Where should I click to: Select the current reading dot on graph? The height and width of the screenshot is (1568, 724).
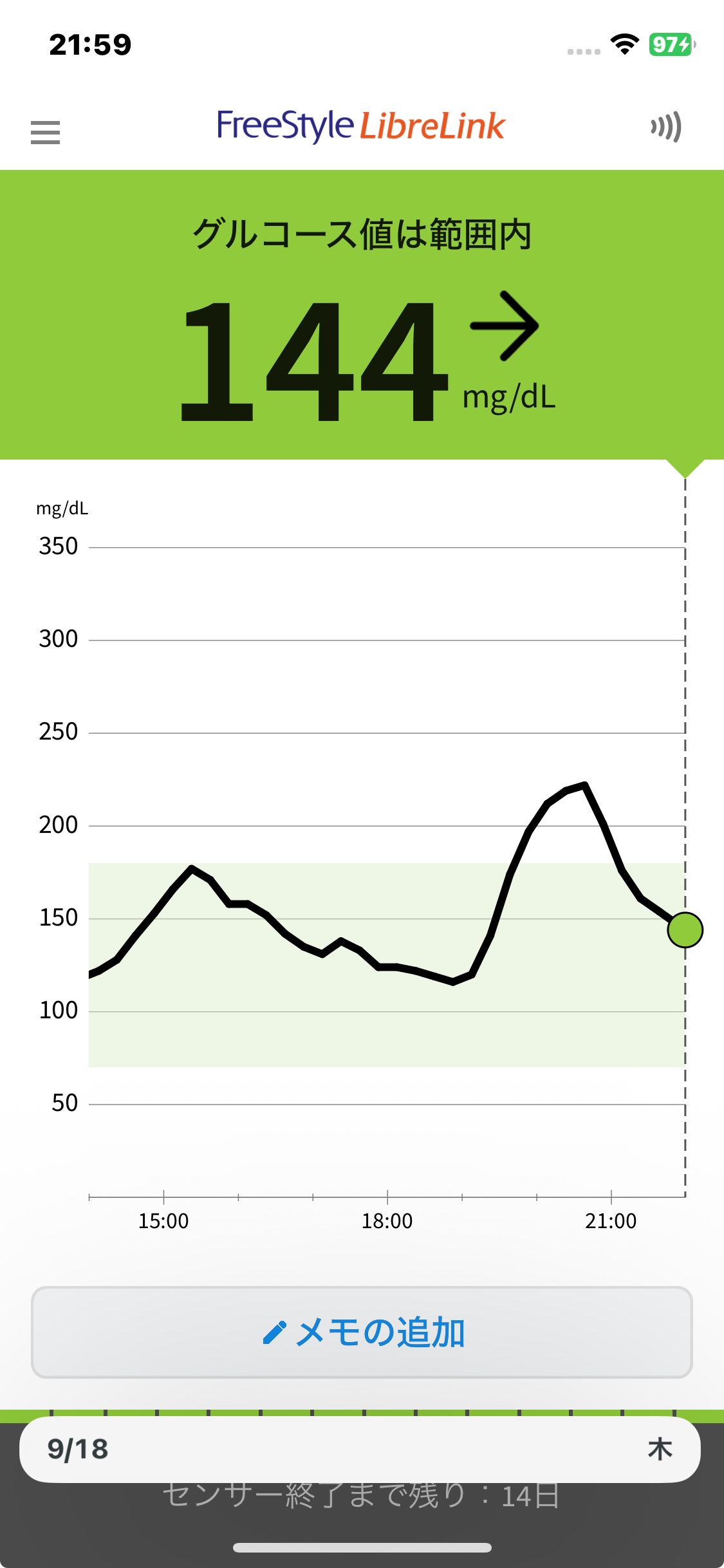click(685, 930)
